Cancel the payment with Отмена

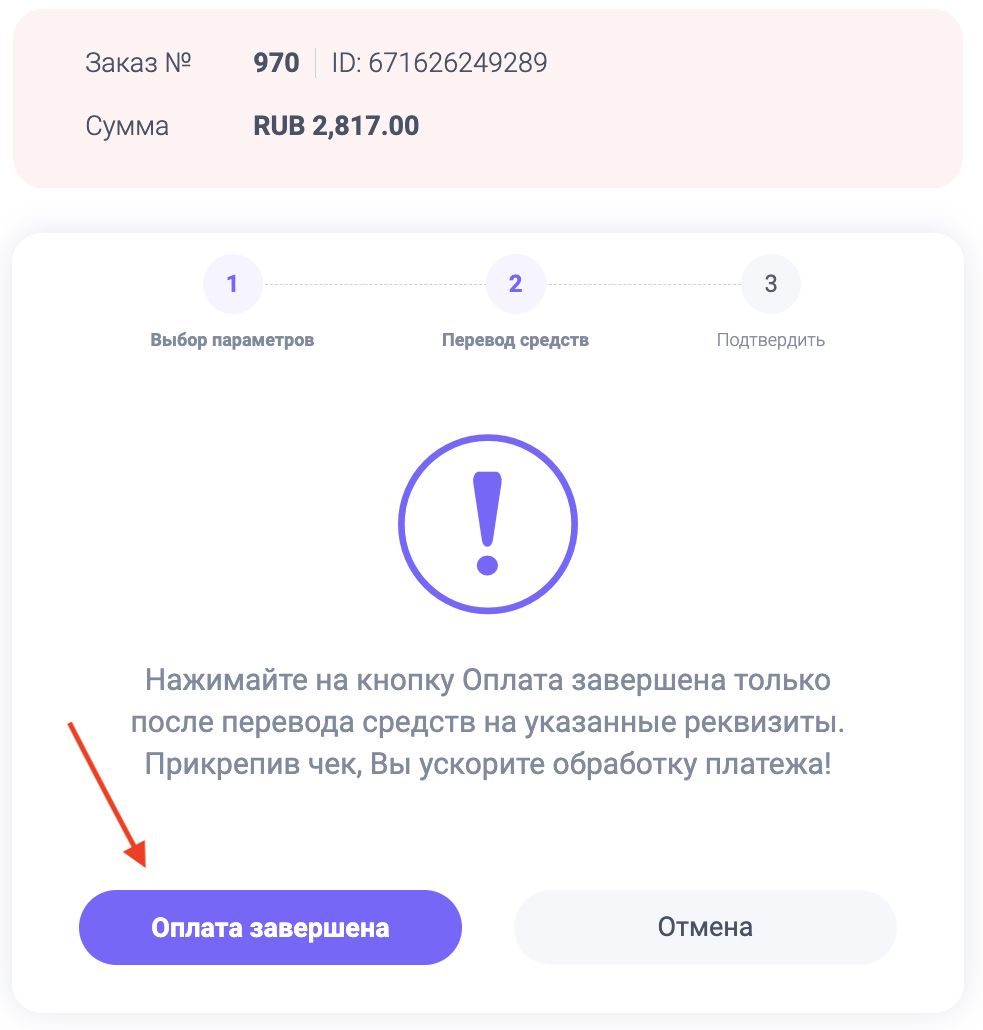705,928
